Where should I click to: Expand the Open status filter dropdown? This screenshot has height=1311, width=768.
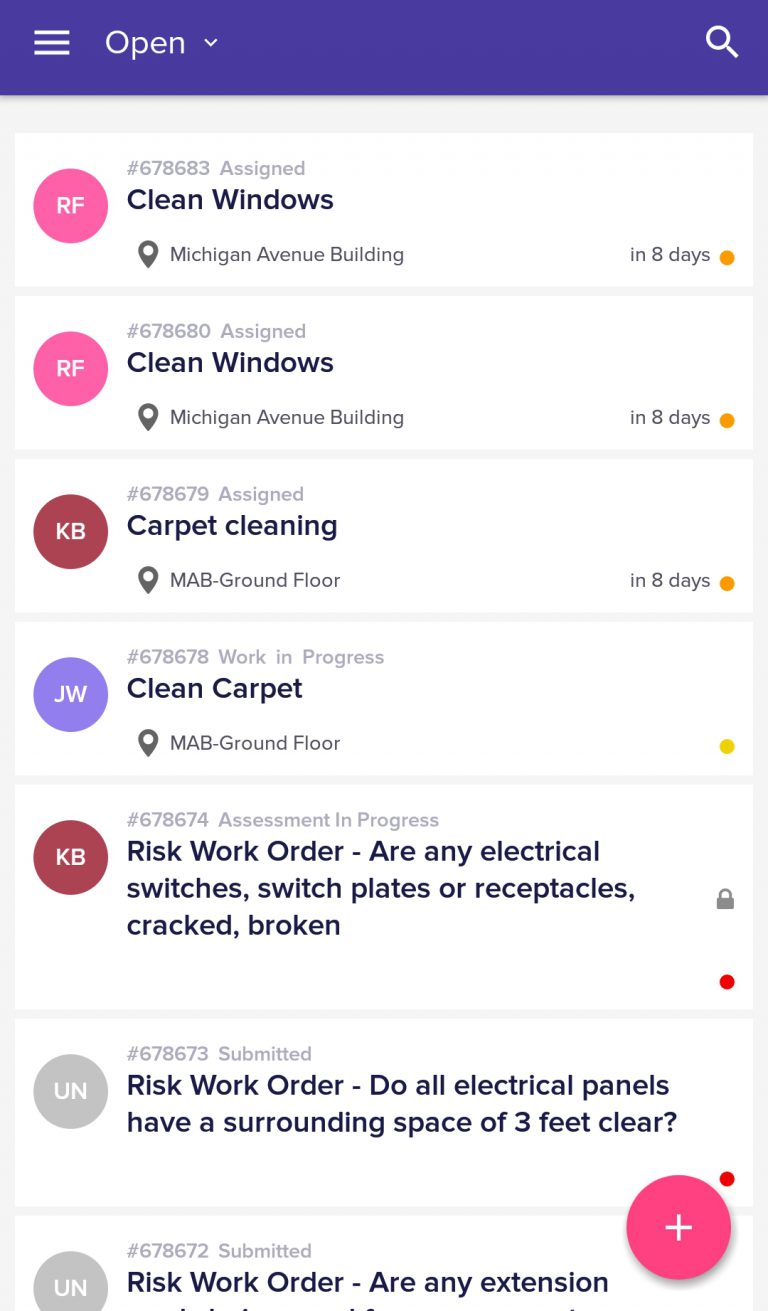tap(162, 43)
